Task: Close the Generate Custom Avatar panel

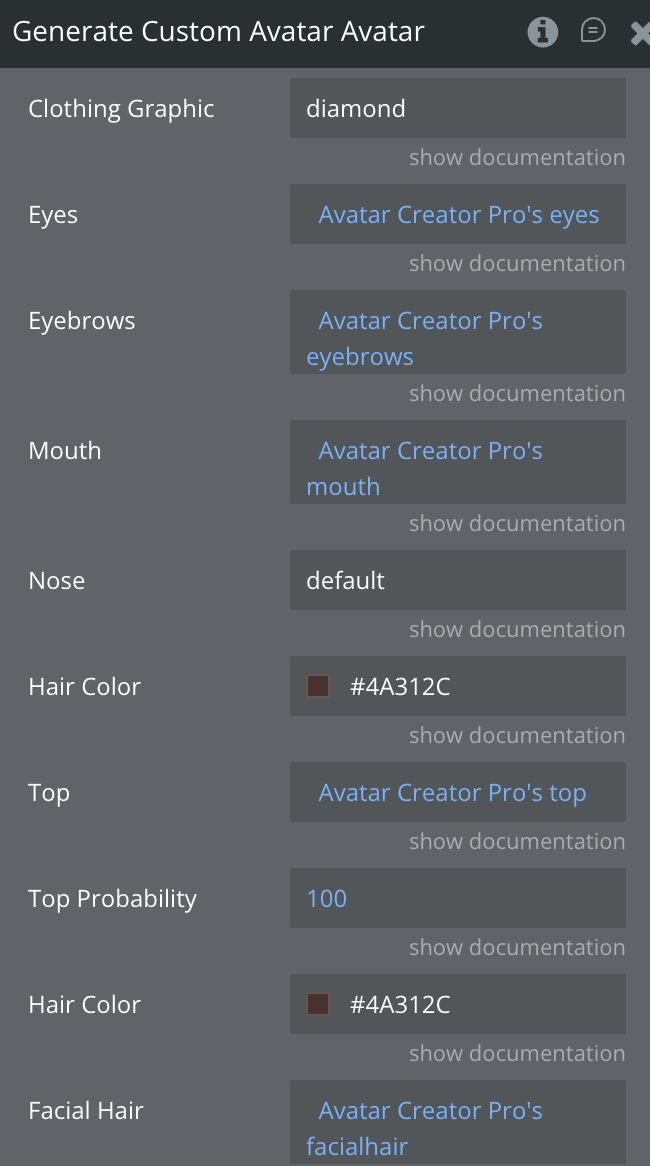Action: click(640, 34)
